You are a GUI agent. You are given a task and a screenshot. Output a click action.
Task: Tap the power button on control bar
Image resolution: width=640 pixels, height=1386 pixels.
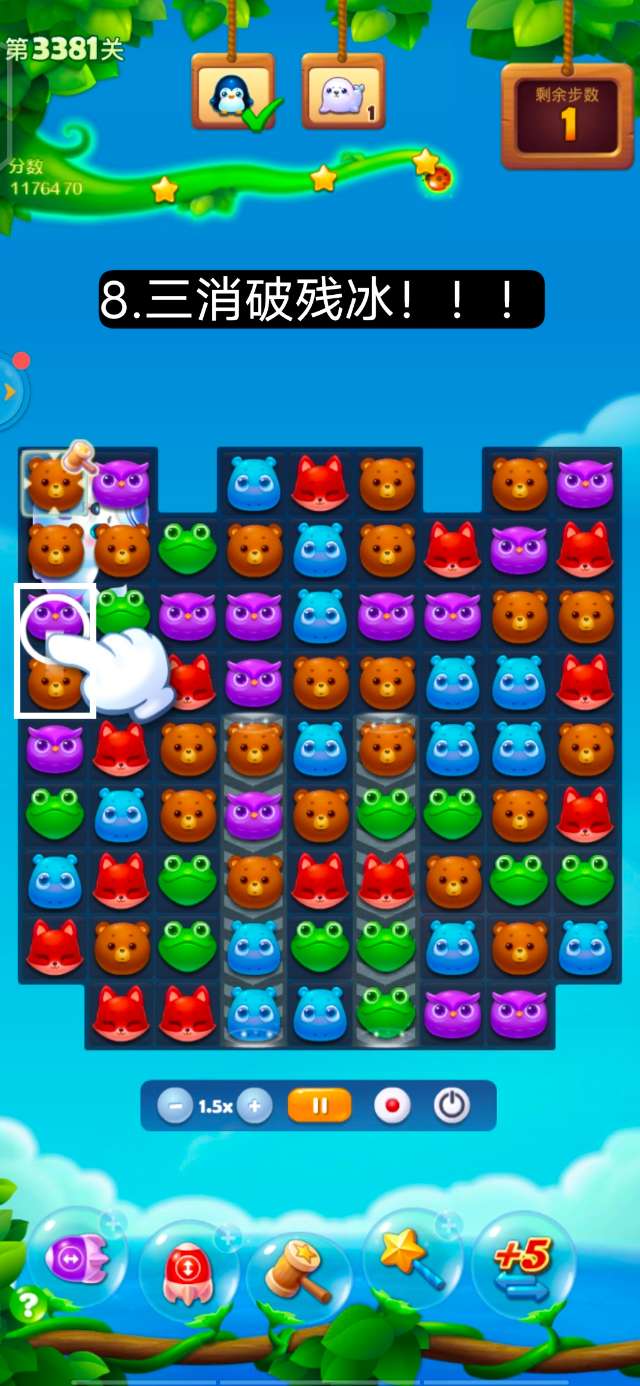click(452, 1107)
